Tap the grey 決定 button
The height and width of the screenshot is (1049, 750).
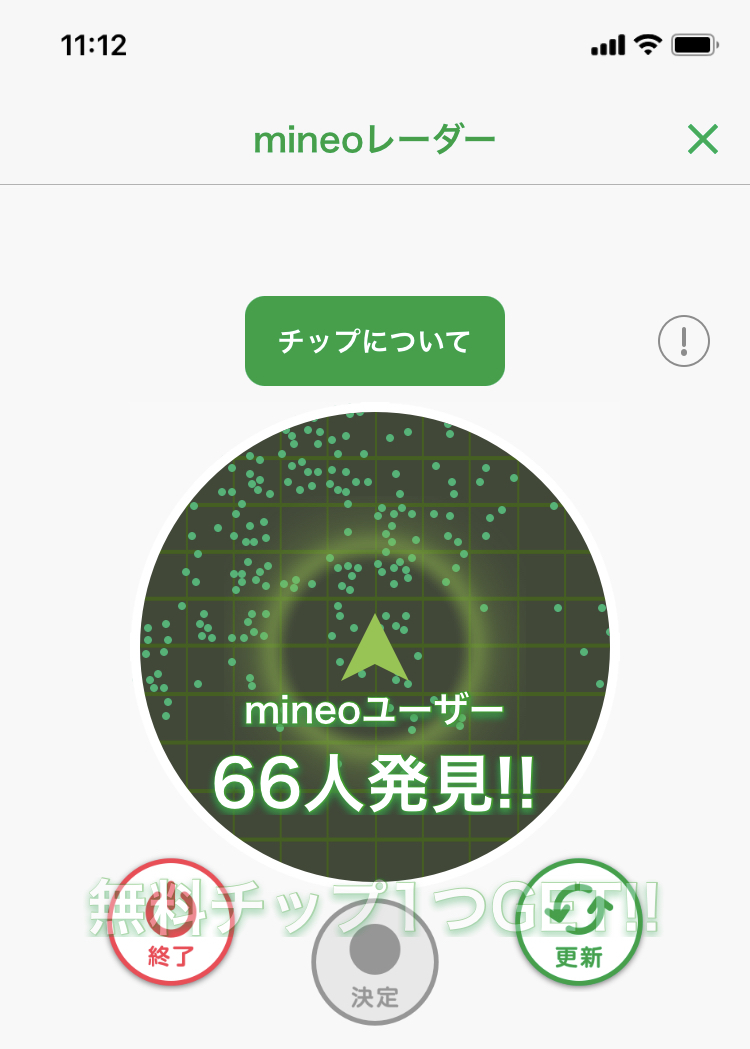pos(375,964)
